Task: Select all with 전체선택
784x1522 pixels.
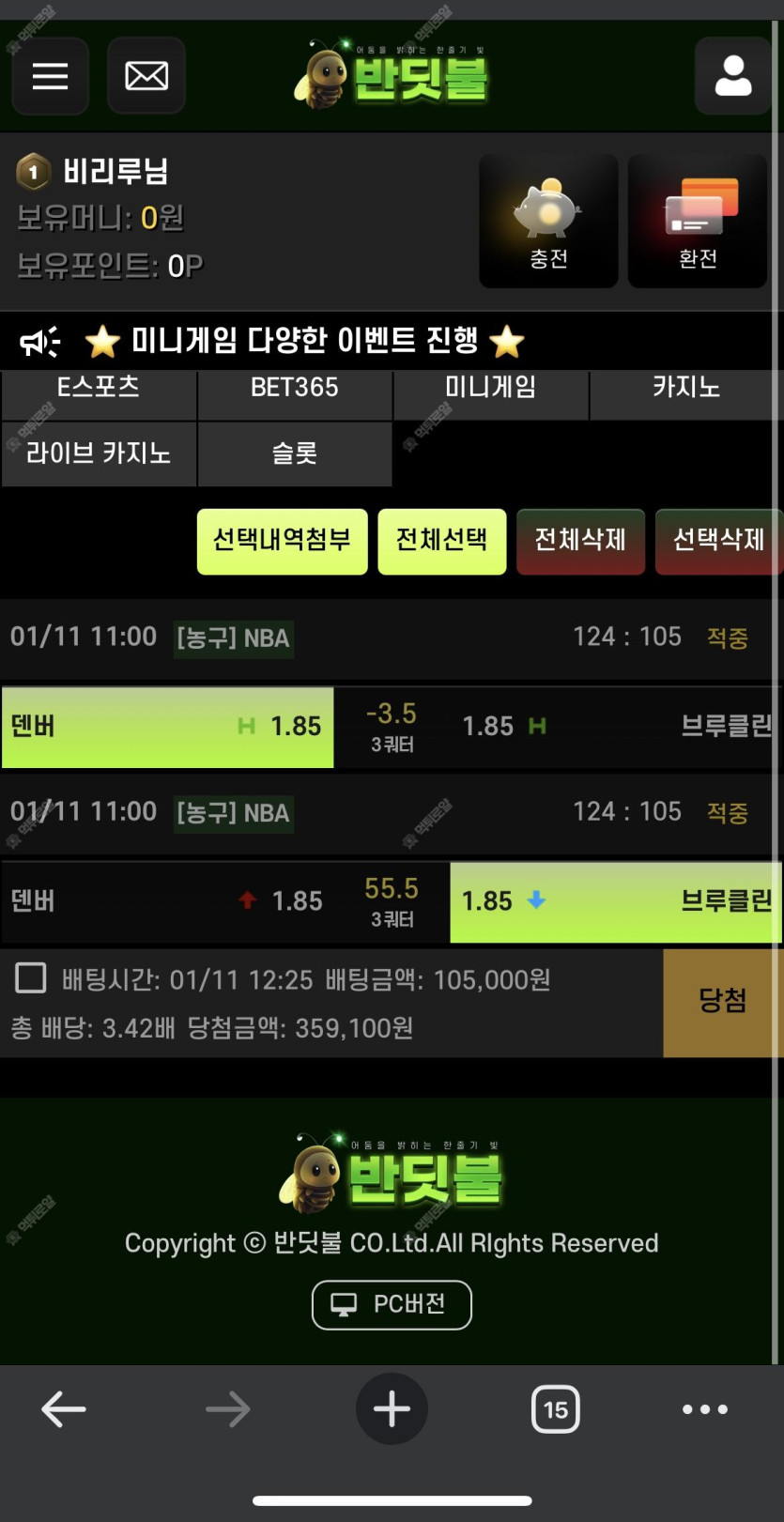Action: (441, 541)
